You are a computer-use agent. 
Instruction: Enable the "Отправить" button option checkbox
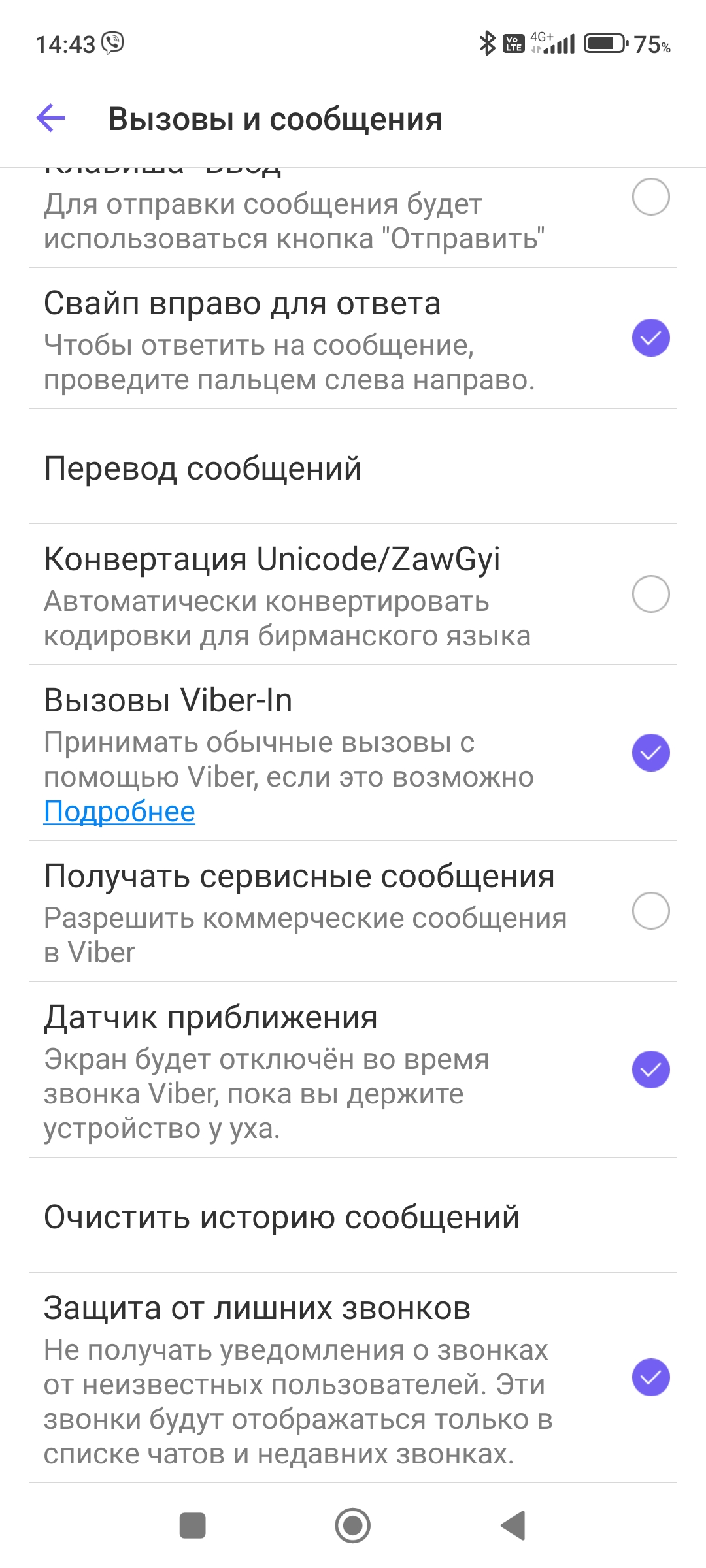click(650, 197)
